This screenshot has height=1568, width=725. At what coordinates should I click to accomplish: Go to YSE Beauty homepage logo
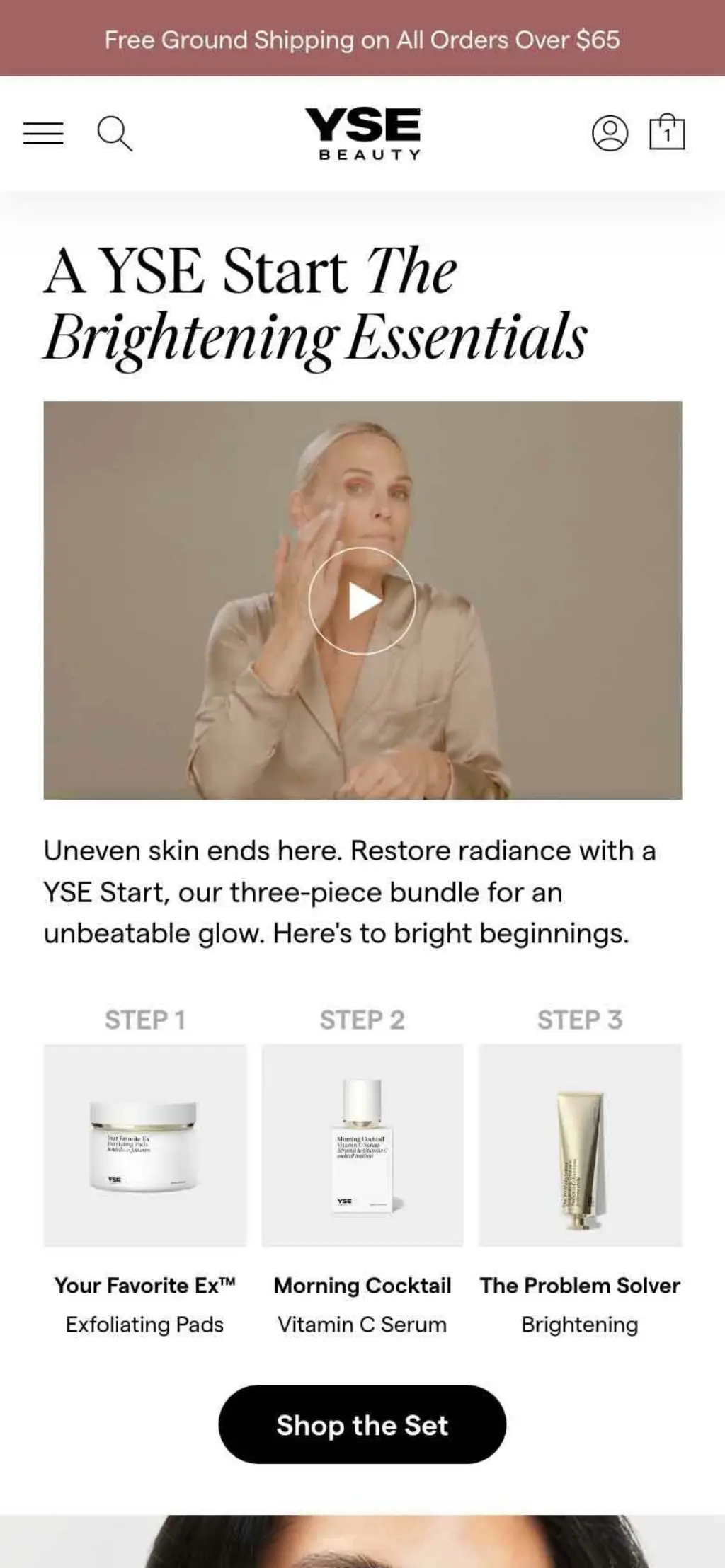[x=363, y=134]
